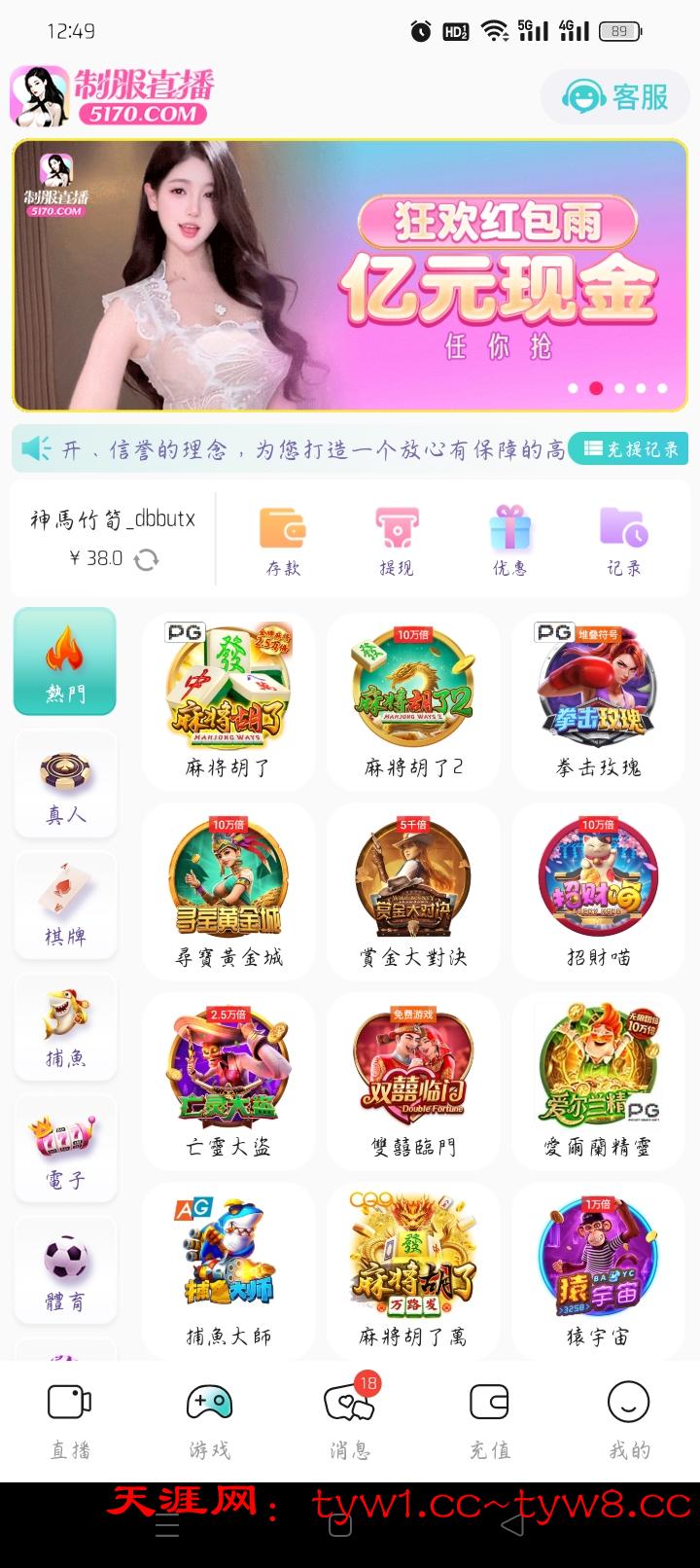Open 客服 customer service

tap(616, 96)
